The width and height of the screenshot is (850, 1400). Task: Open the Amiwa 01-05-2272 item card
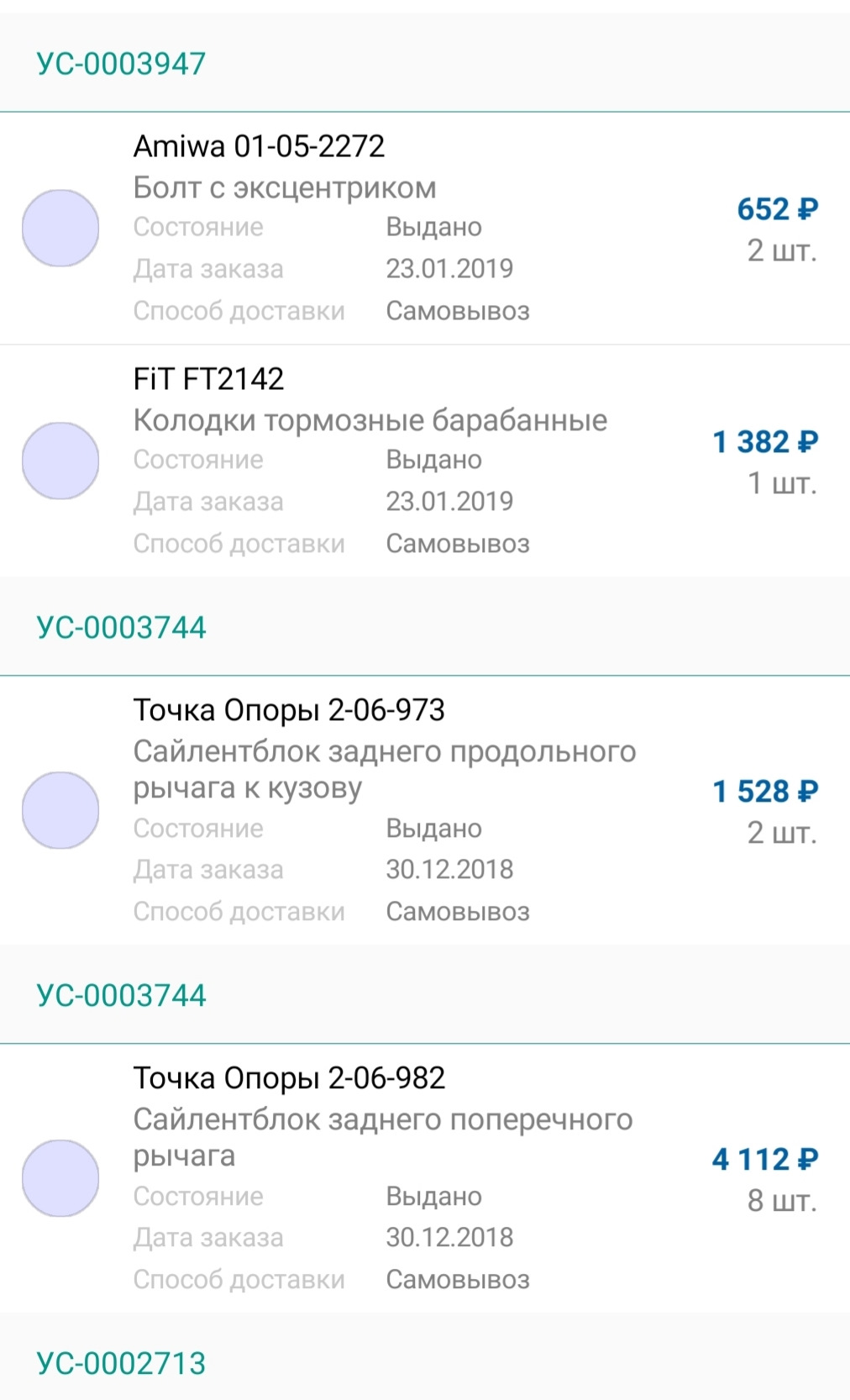[257, 145]
